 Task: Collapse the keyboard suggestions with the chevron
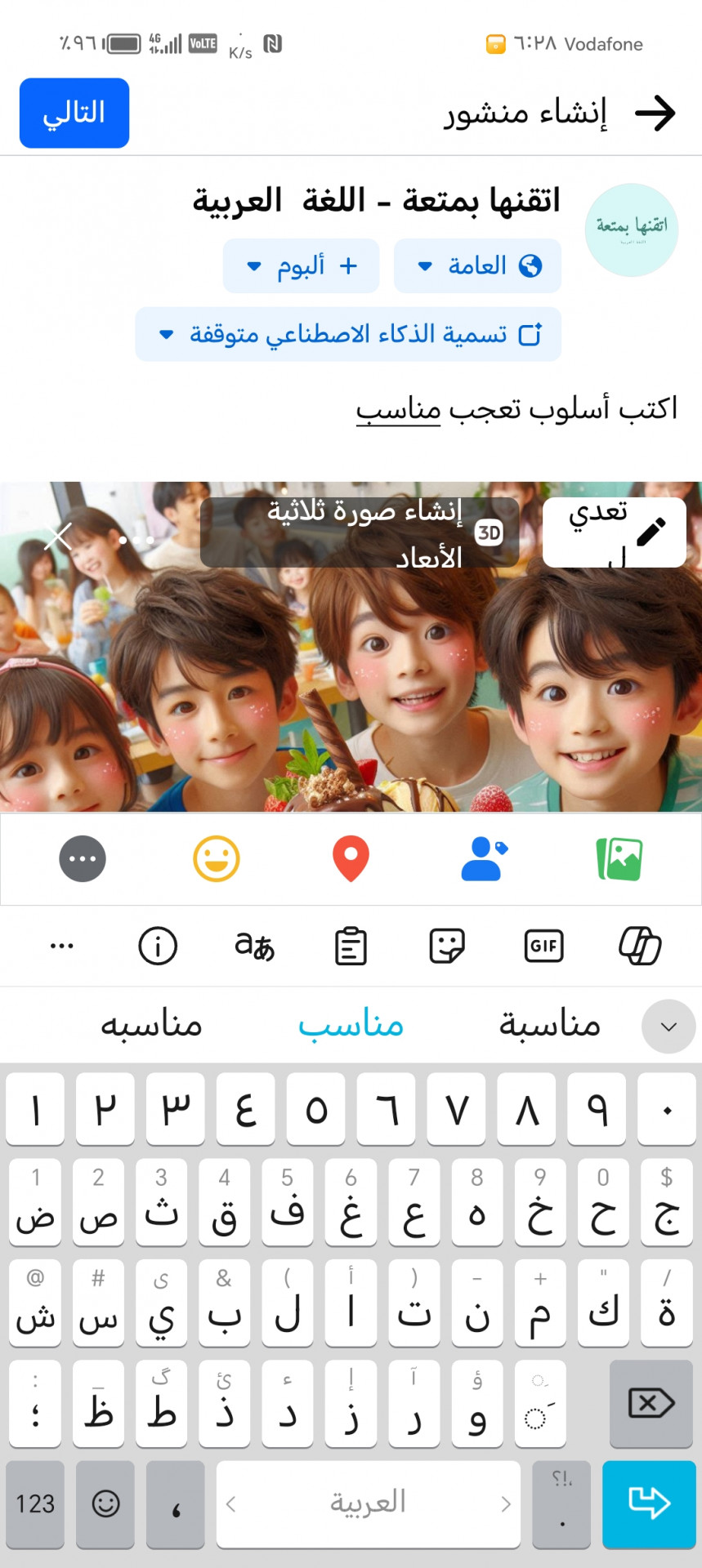[668, 1027]
